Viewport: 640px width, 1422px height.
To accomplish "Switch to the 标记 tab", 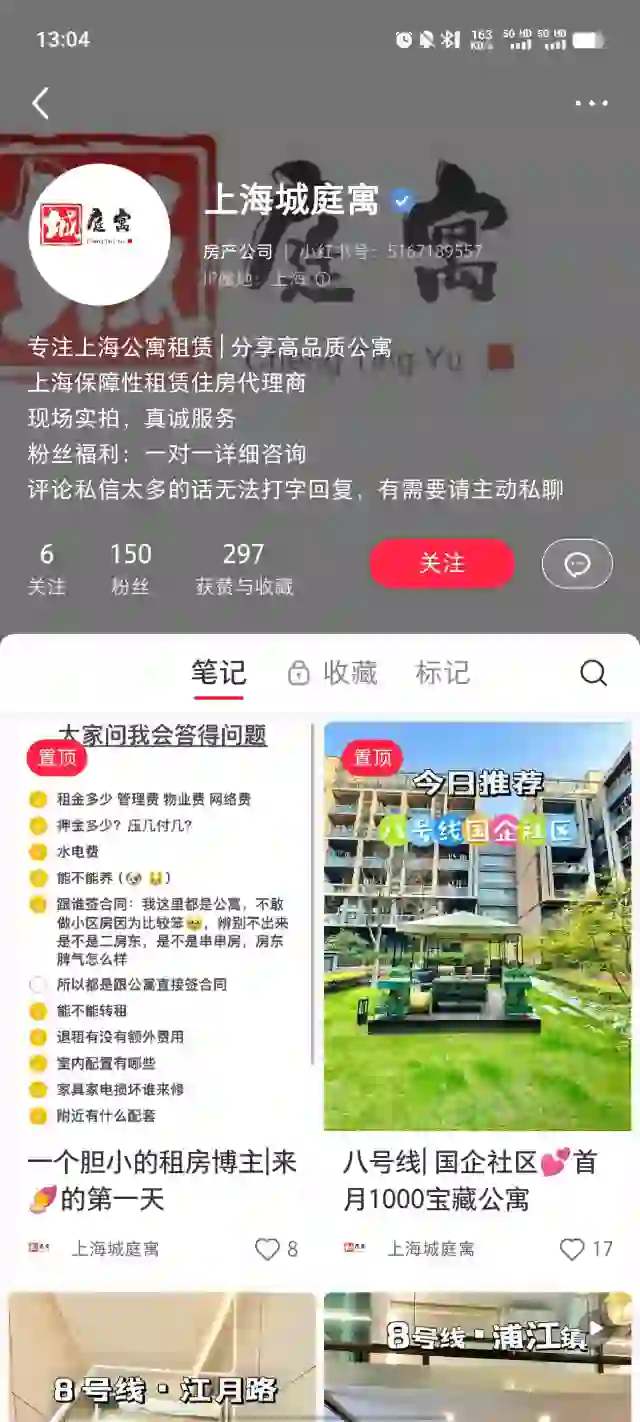I will [442, 673].
